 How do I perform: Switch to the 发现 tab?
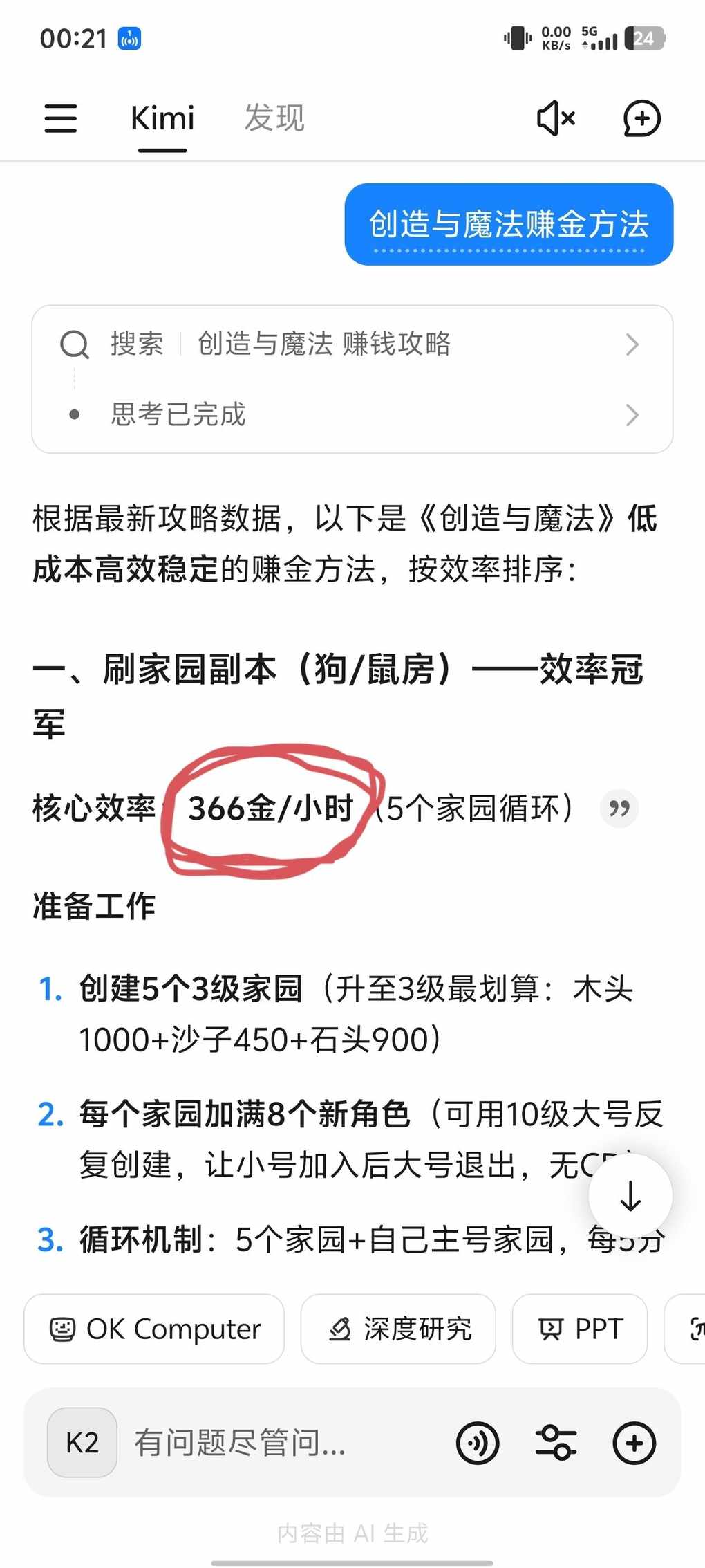[274, 118]
